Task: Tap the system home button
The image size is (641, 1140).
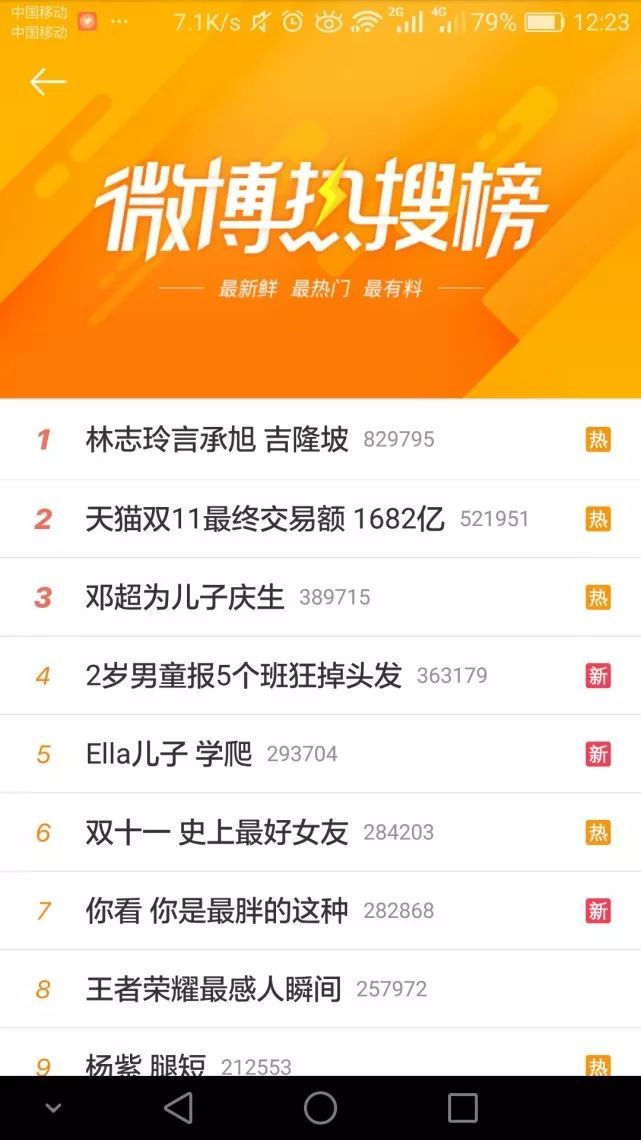Action: [320, 1108]
